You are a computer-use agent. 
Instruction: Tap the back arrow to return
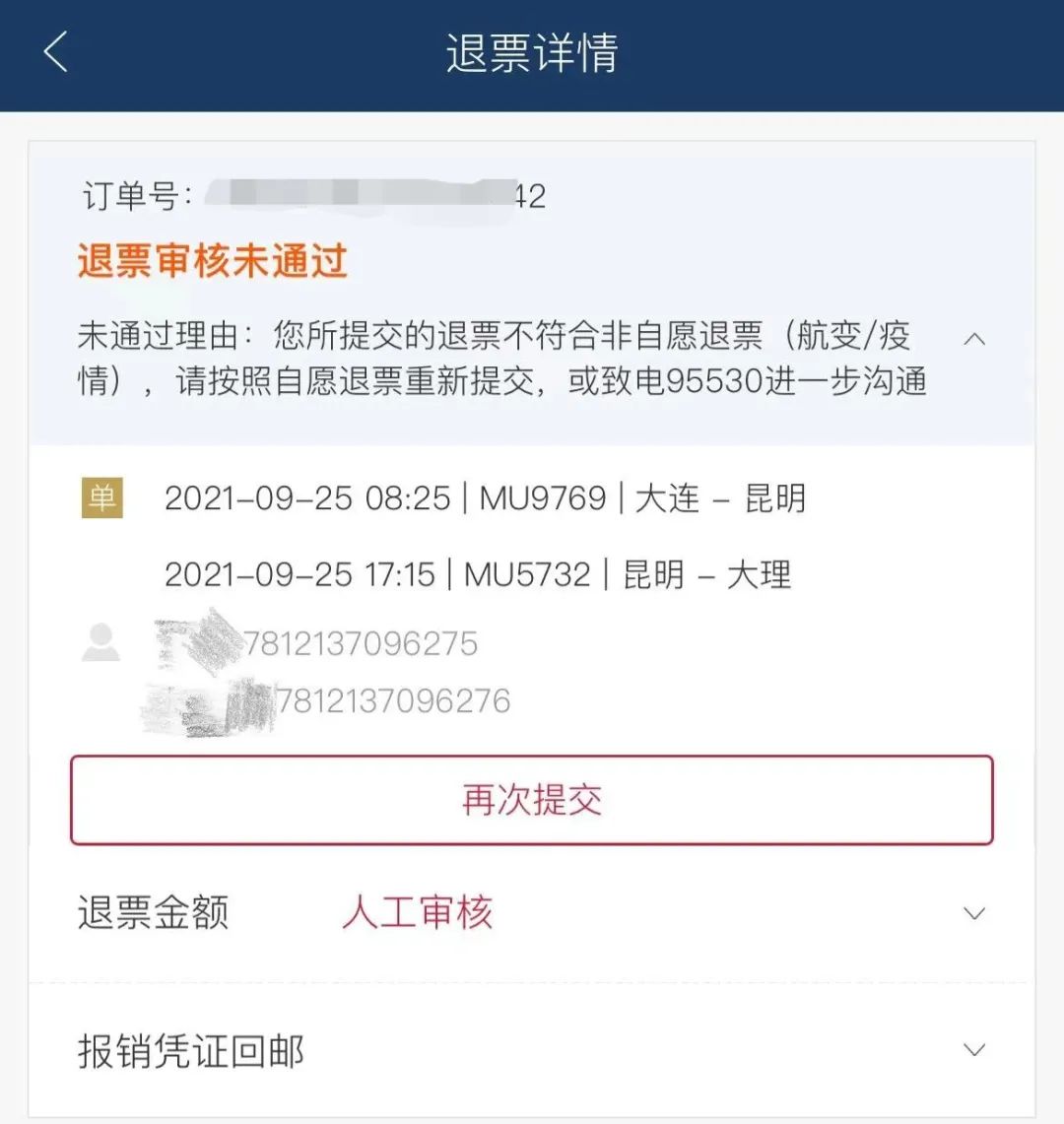point(54,51)
